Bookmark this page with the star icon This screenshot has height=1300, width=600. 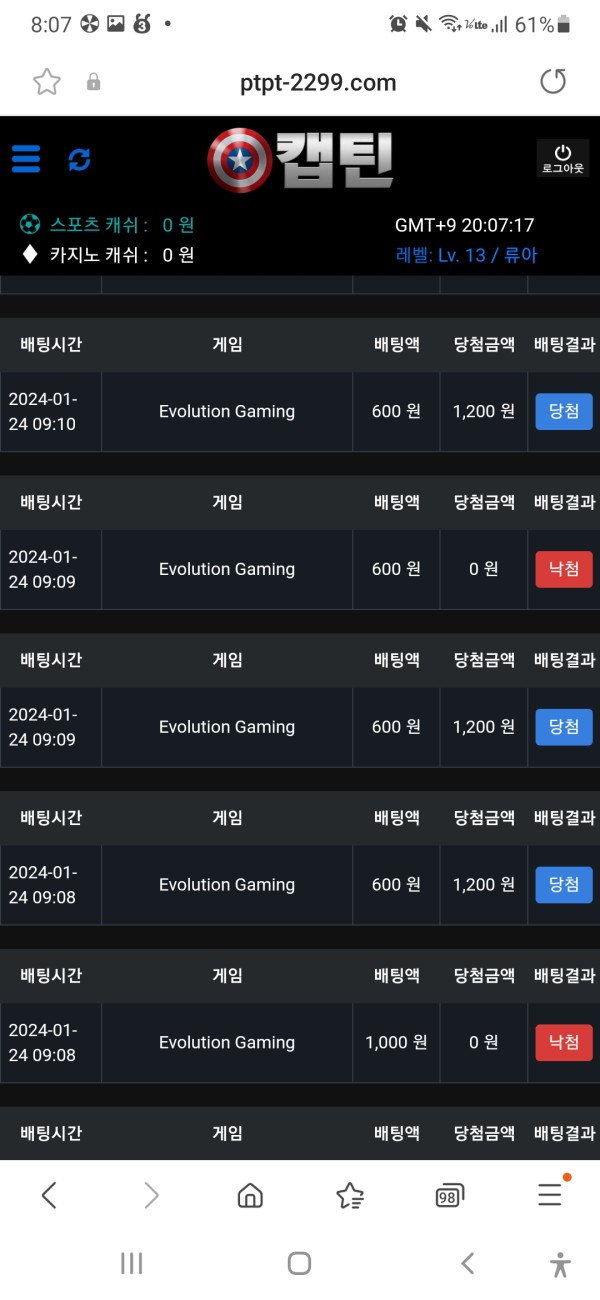tap(47, 82)
